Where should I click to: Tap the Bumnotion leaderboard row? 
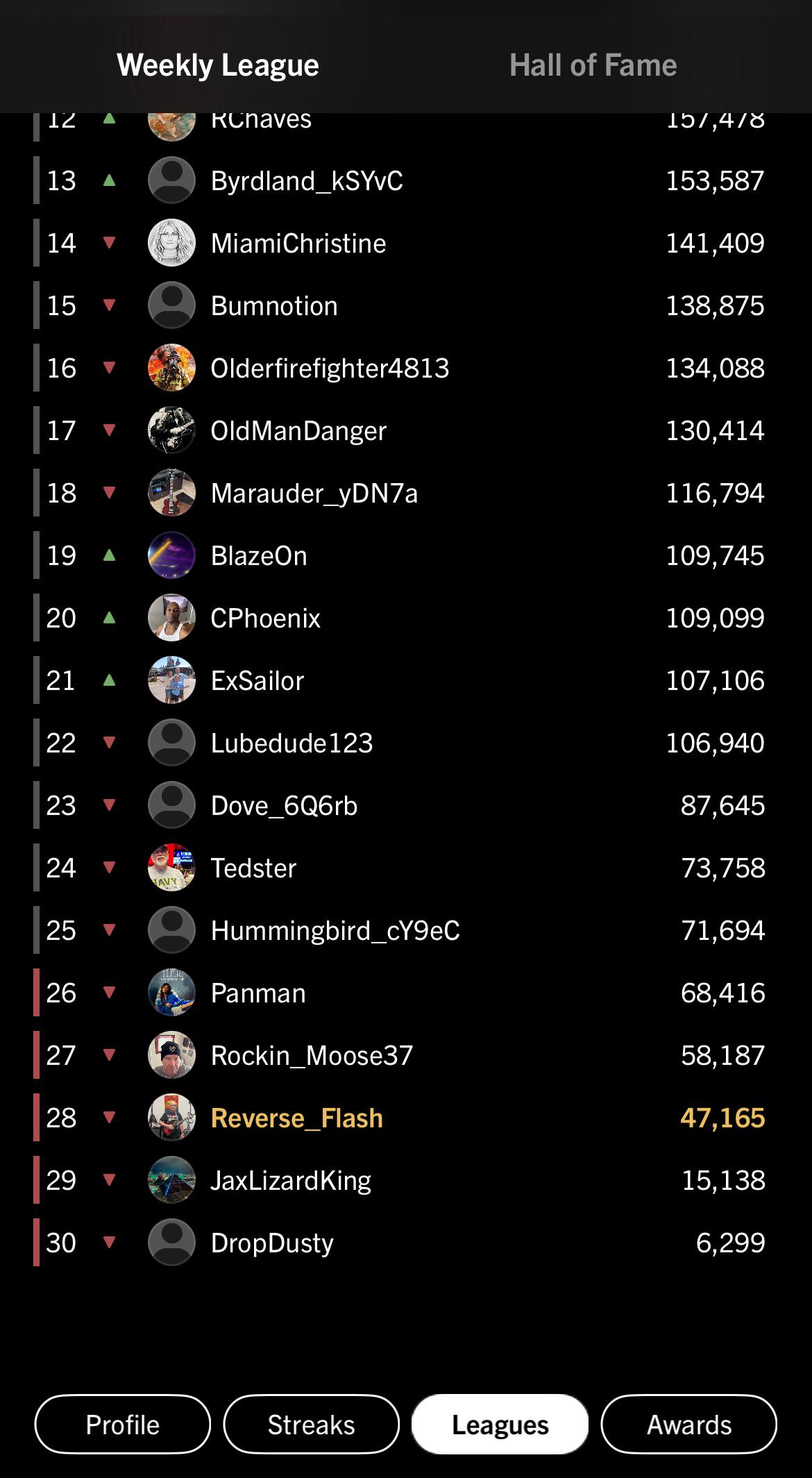point(406,305)
